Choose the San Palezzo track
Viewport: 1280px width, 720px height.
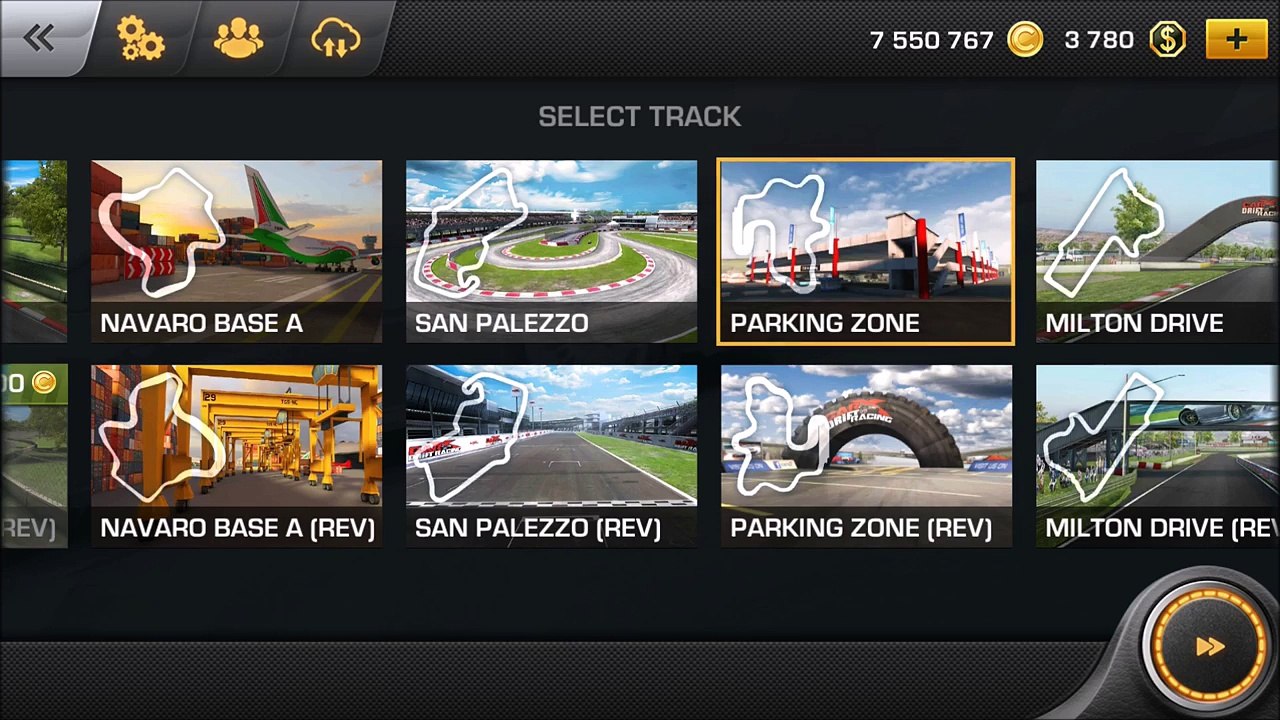551,251
